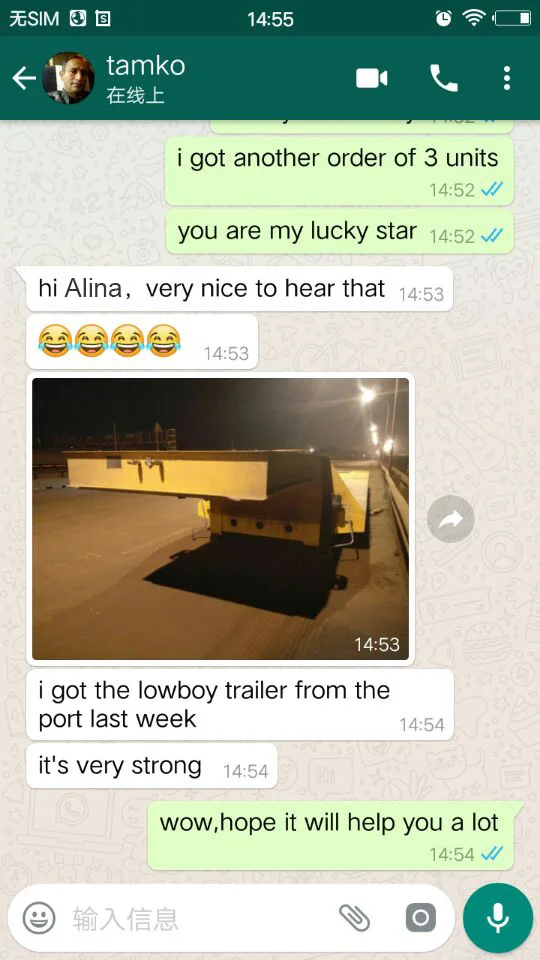Attach a file with the paperclip icon
540x960 pixels.
coord(355,918)
